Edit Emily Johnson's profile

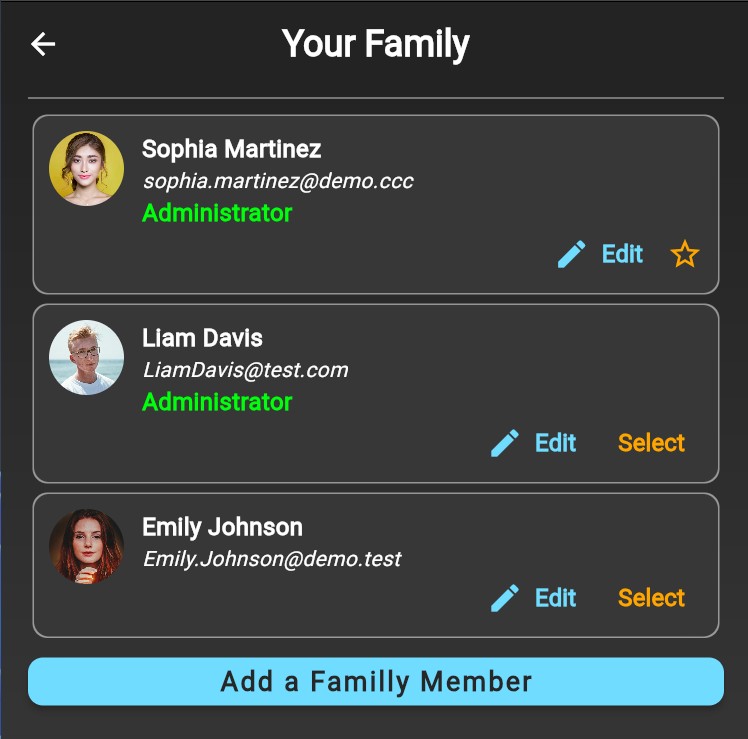tap(534, 598)
